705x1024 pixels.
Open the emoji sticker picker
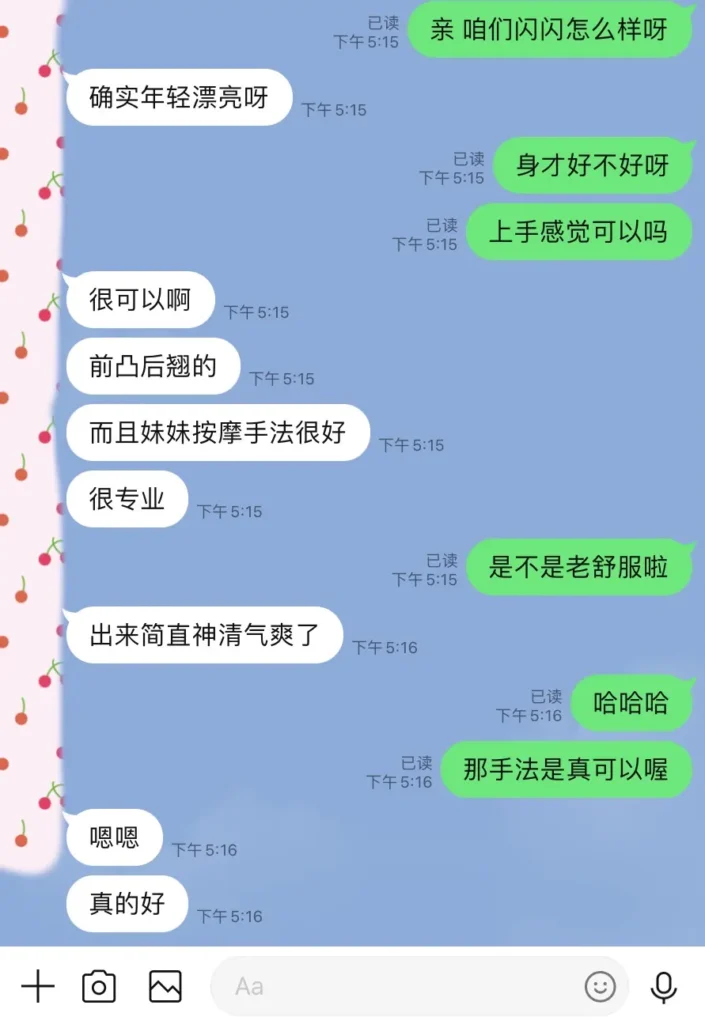[600, 986]
